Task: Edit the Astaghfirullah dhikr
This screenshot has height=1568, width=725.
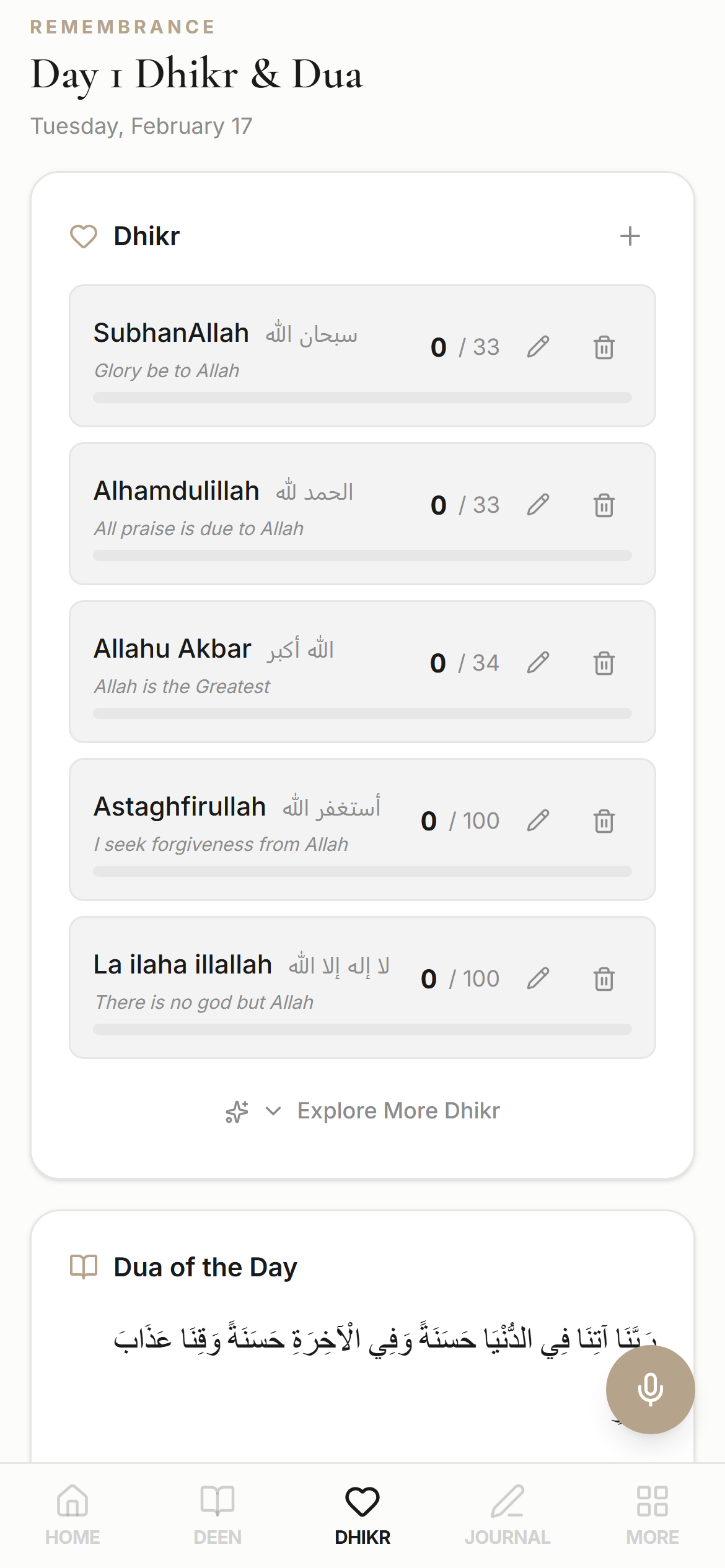Action: pos(538,821)
